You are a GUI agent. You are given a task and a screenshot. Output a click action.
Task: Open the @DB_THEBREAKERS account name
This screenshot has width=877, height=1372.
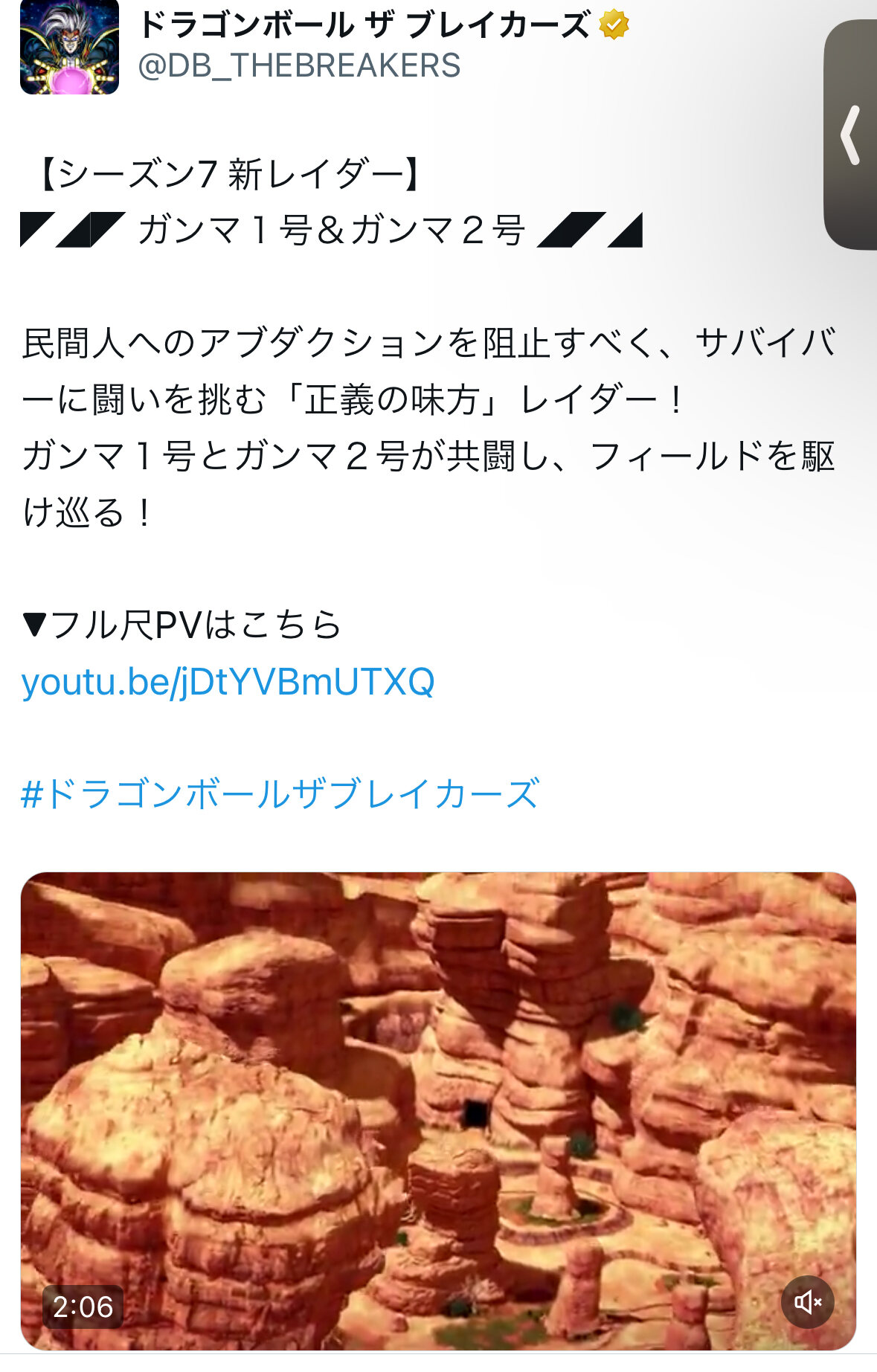299,66
